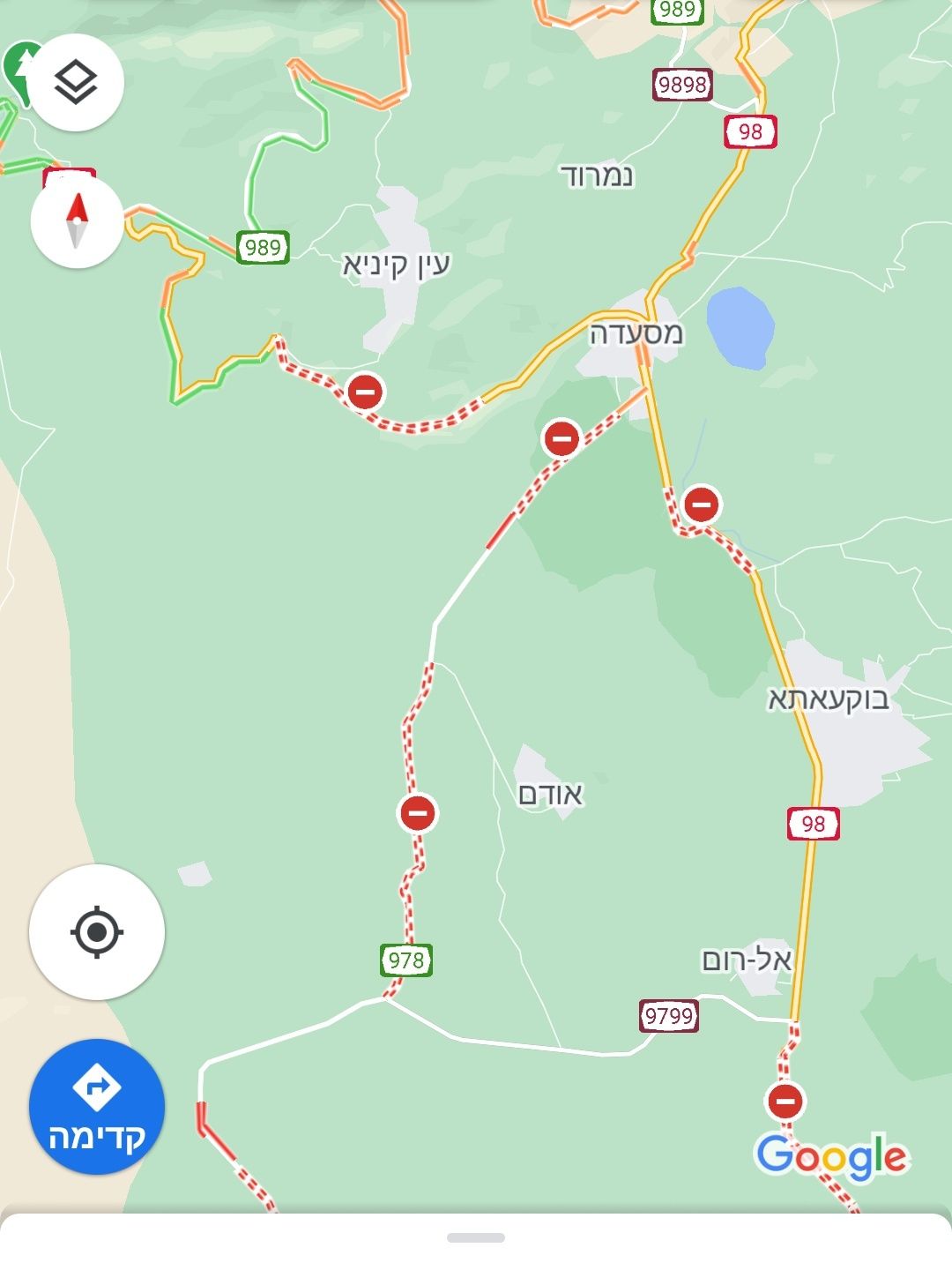
Task: Open closure marker south of אל-רום
Action: [785, 1101]
